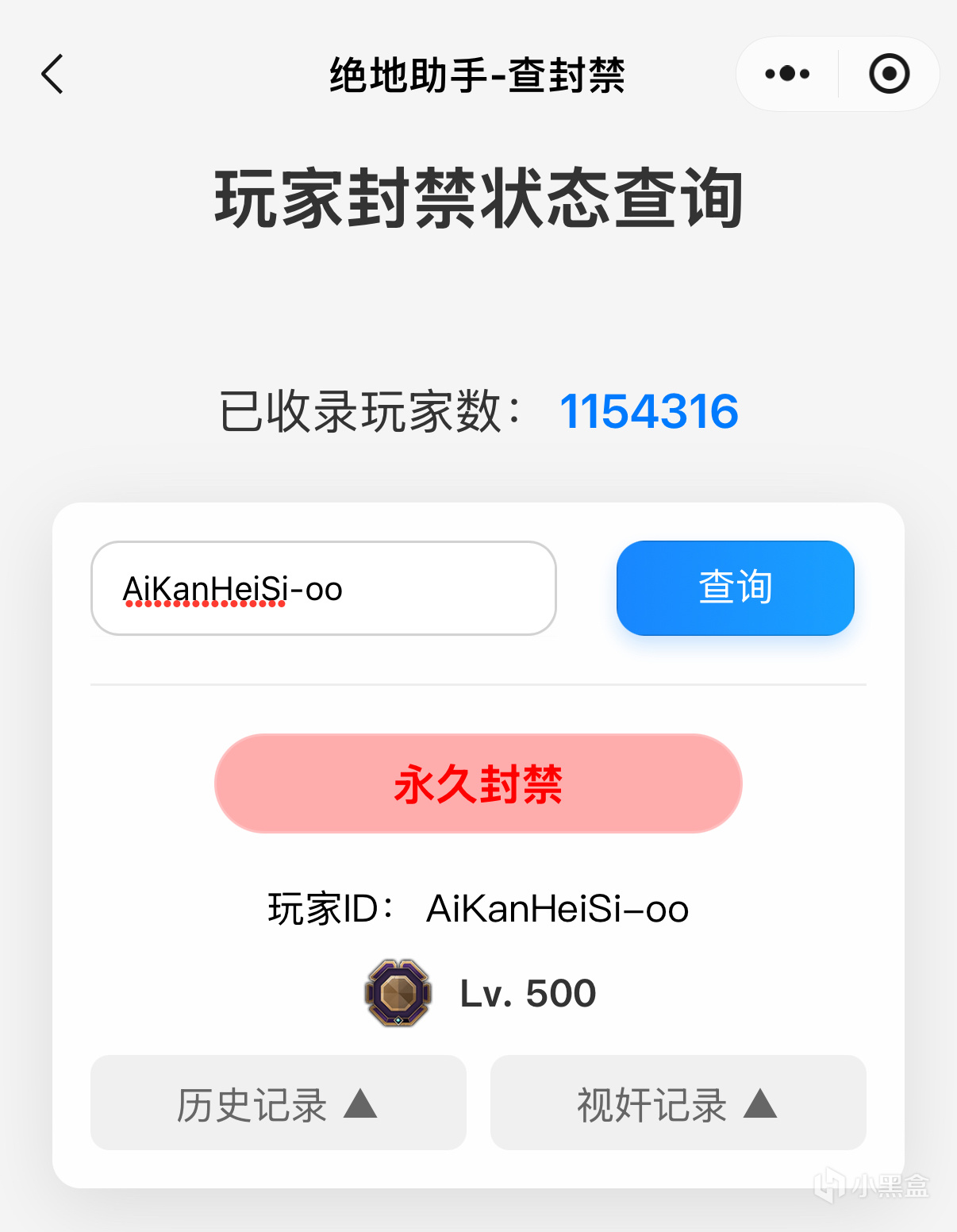This screenshot has height=1232, width=957.
Task: Close the mini program via circle icon
Action: tap(889, 74)
